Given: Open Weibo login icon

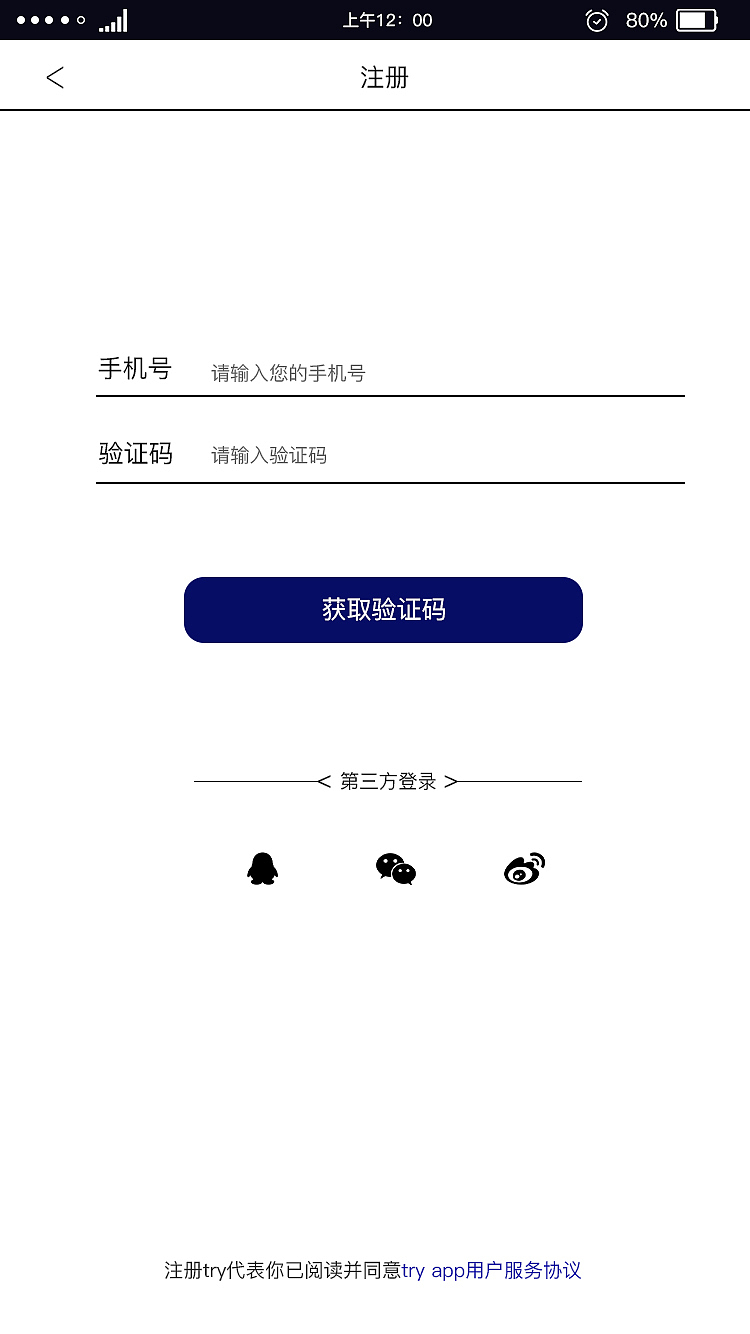Looking at the screenshot, I should click(x=523, y=869).
